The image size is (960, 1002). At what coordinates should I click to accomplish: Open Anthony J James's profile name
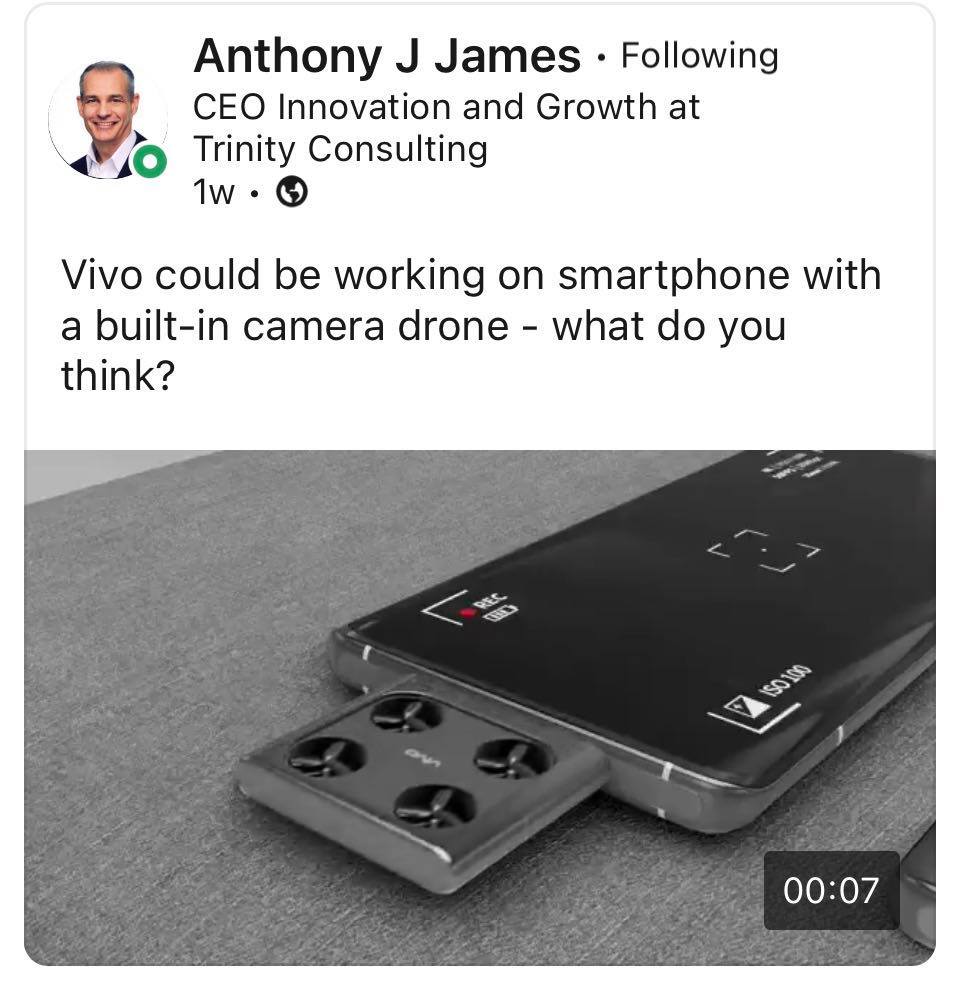coord(386,56)
